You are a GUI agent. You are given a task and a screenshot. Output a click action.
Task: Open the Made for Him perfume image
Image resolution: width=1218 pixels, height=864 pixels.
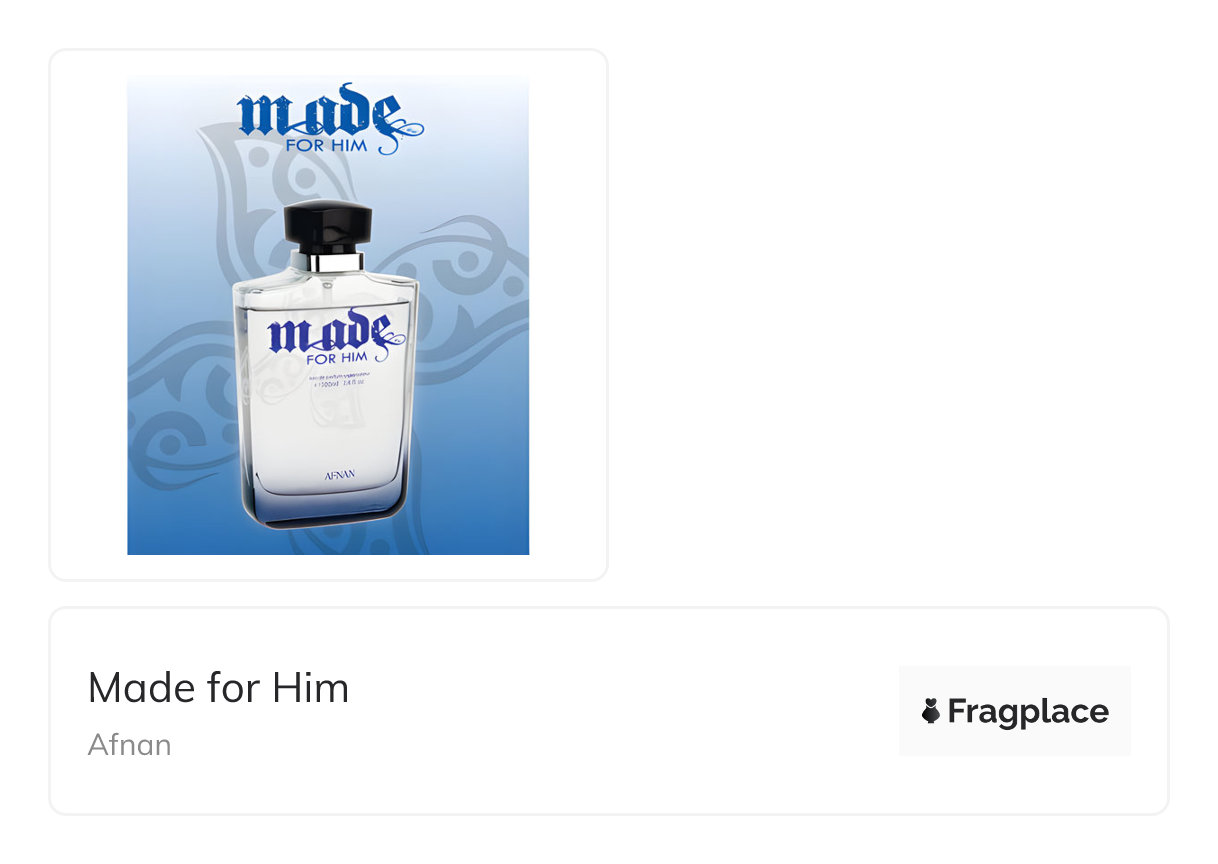click(x=328, y=315)
